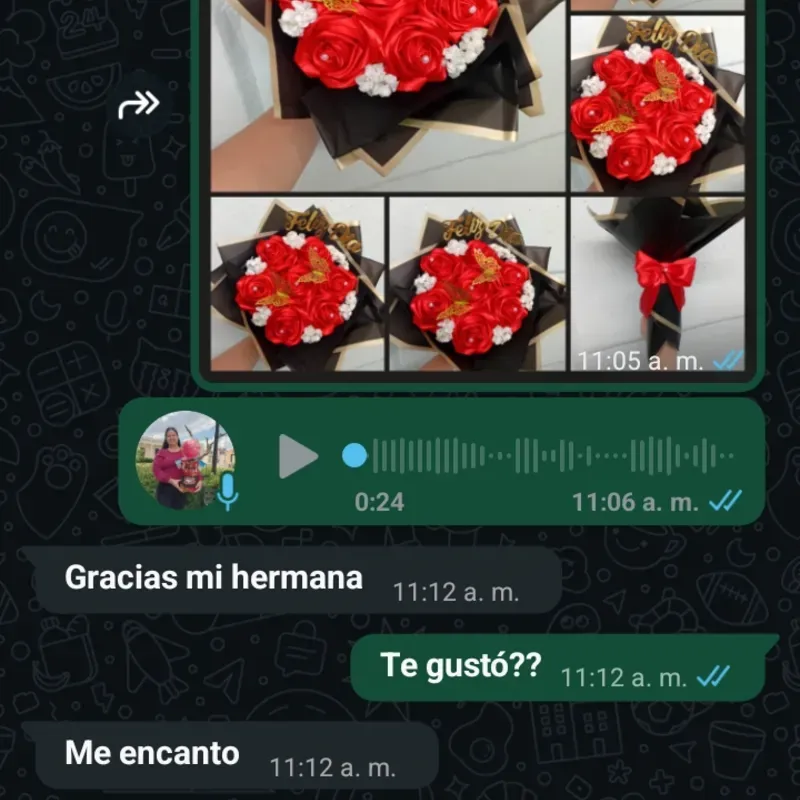
Task: Play the 0:24 voice message
Action: [x=297, y=457]
